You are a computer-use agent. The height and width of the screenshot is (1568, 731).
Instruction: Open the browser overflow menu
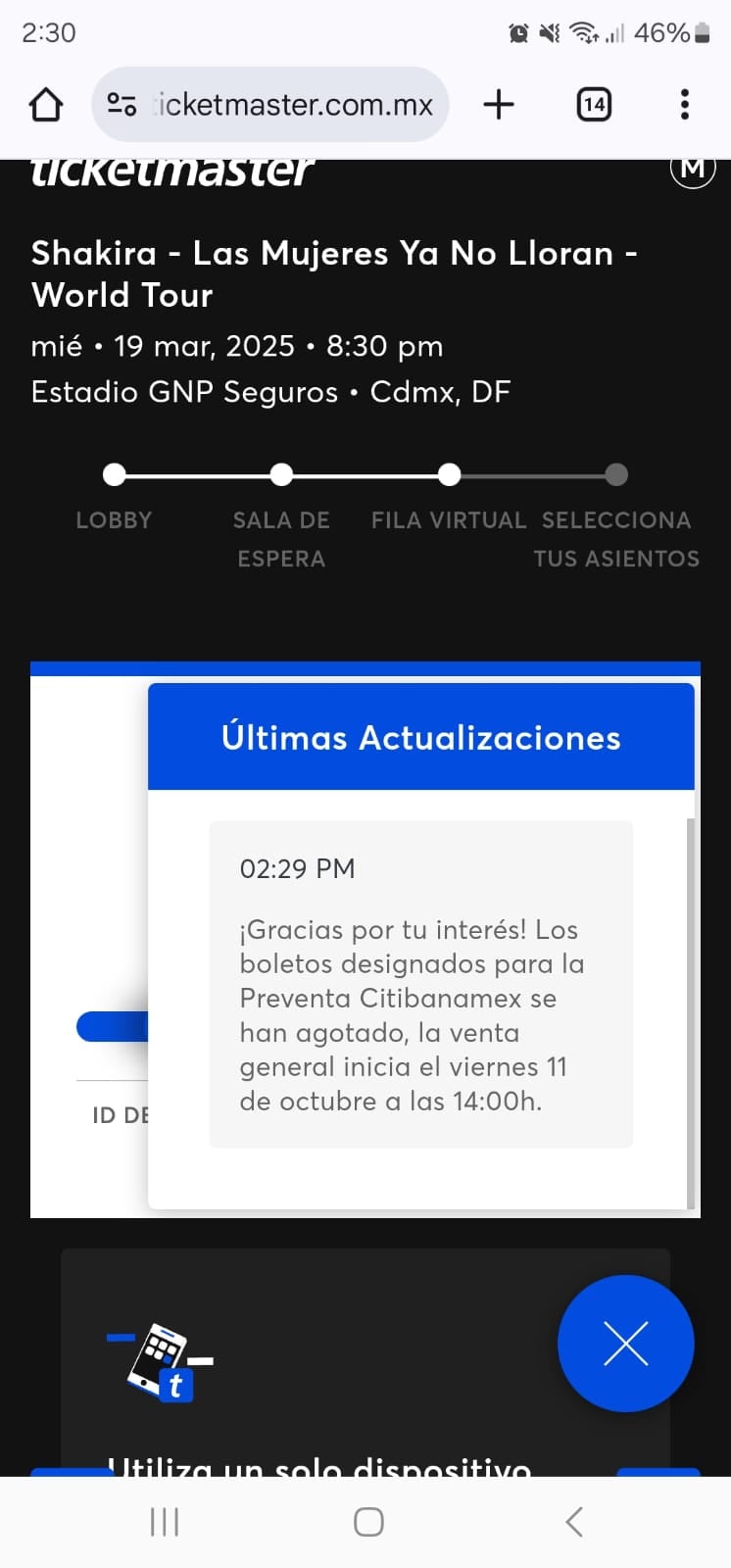(684, 104)
